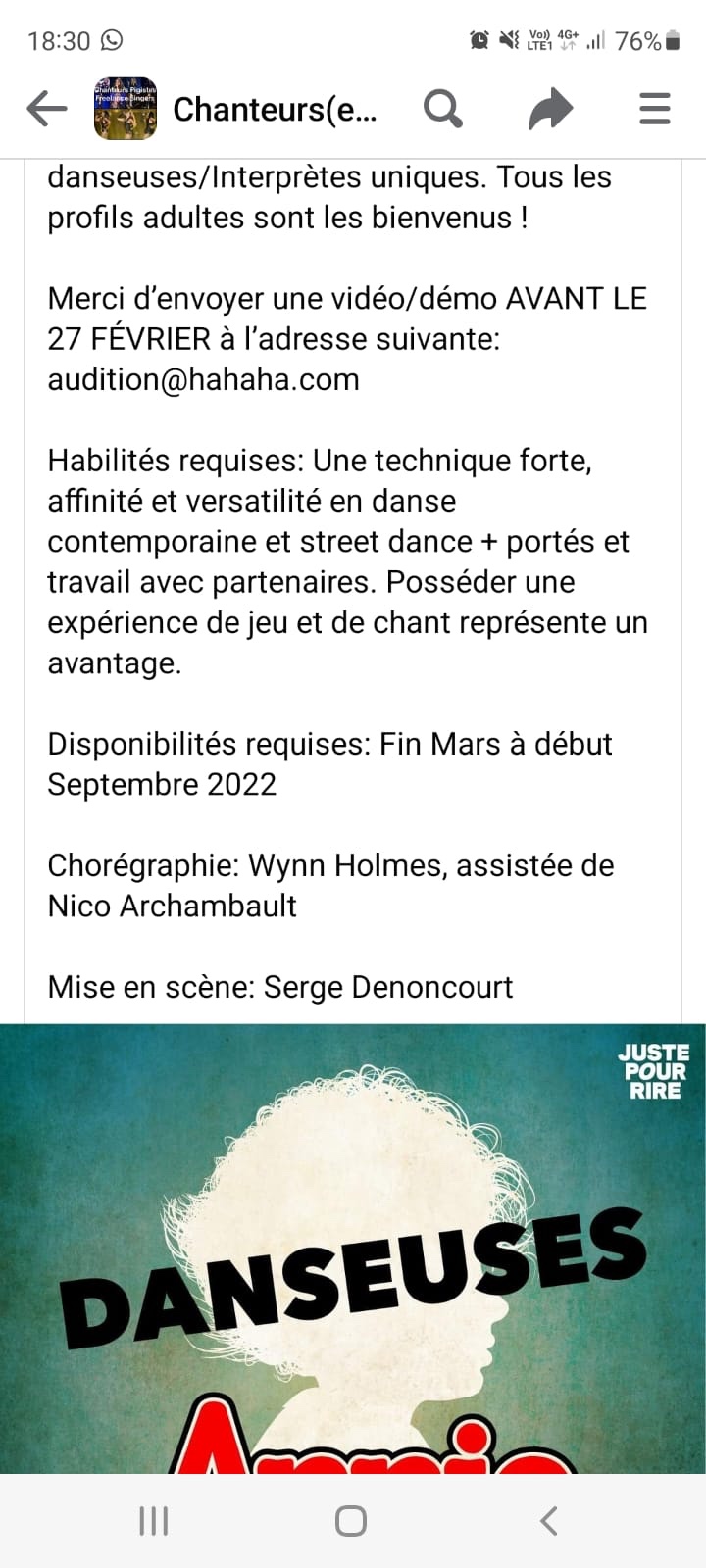The width and height of the screenshot is (706, 1568).
Task: Open recent apps from navigation bar
Action: pos(154,1521)
